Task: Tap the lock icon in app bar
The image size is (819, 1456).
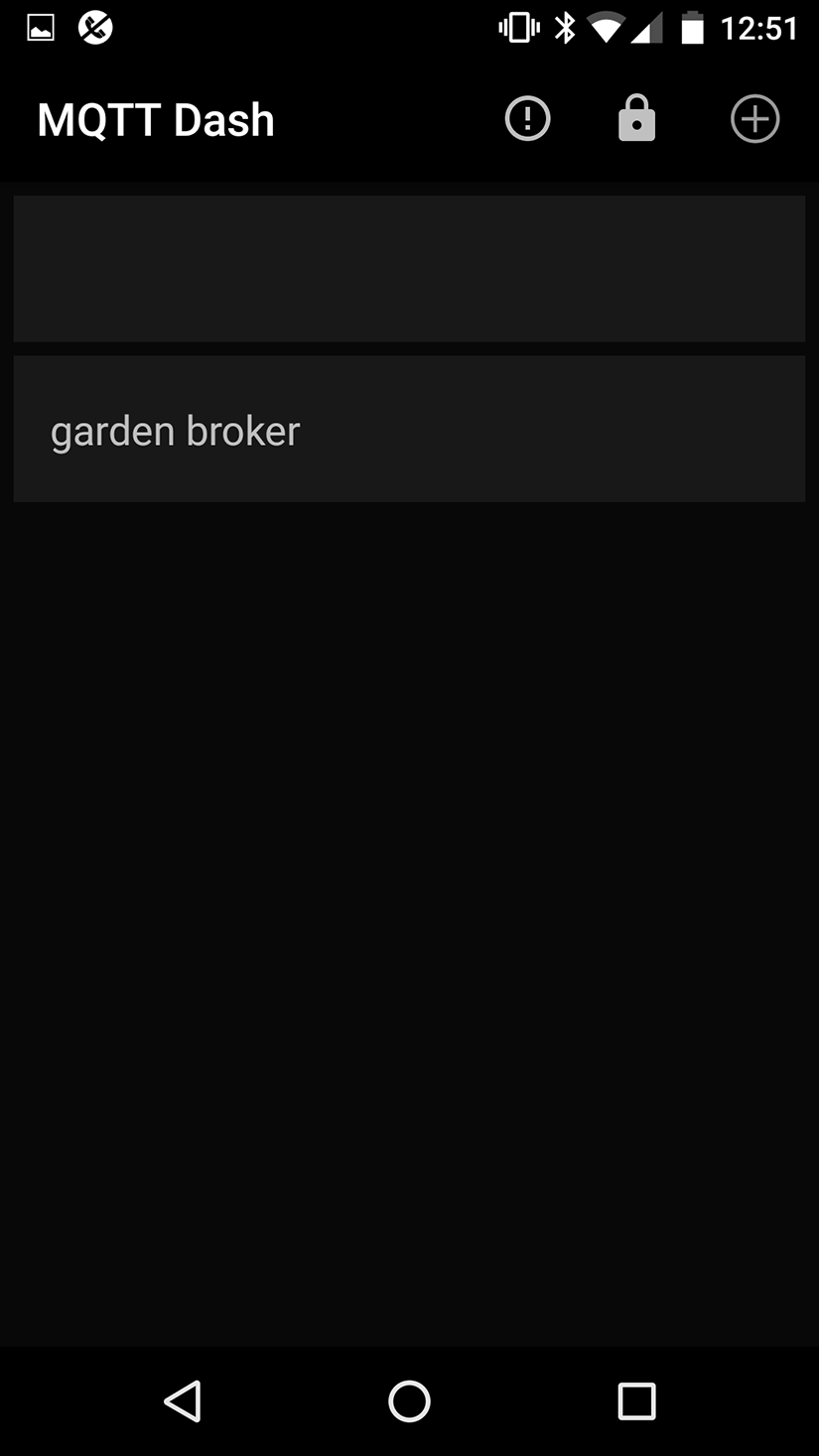Action: (x=636, y=119)
